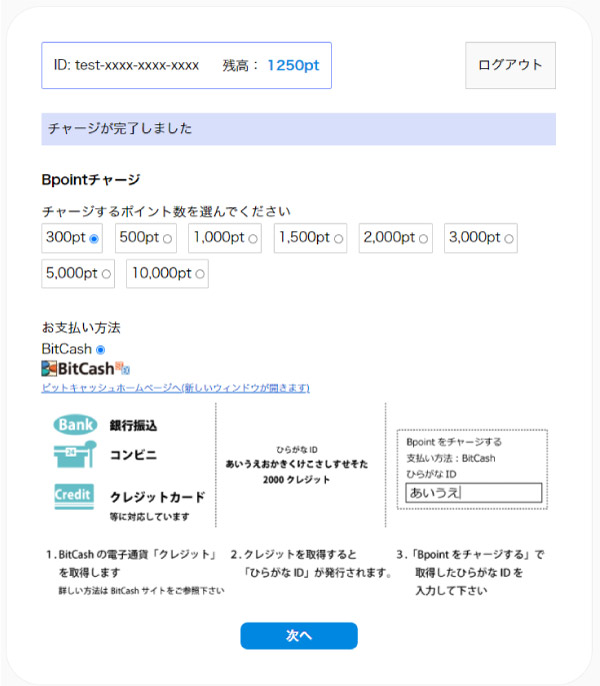Select BitCash payment method

pos(100,349)
